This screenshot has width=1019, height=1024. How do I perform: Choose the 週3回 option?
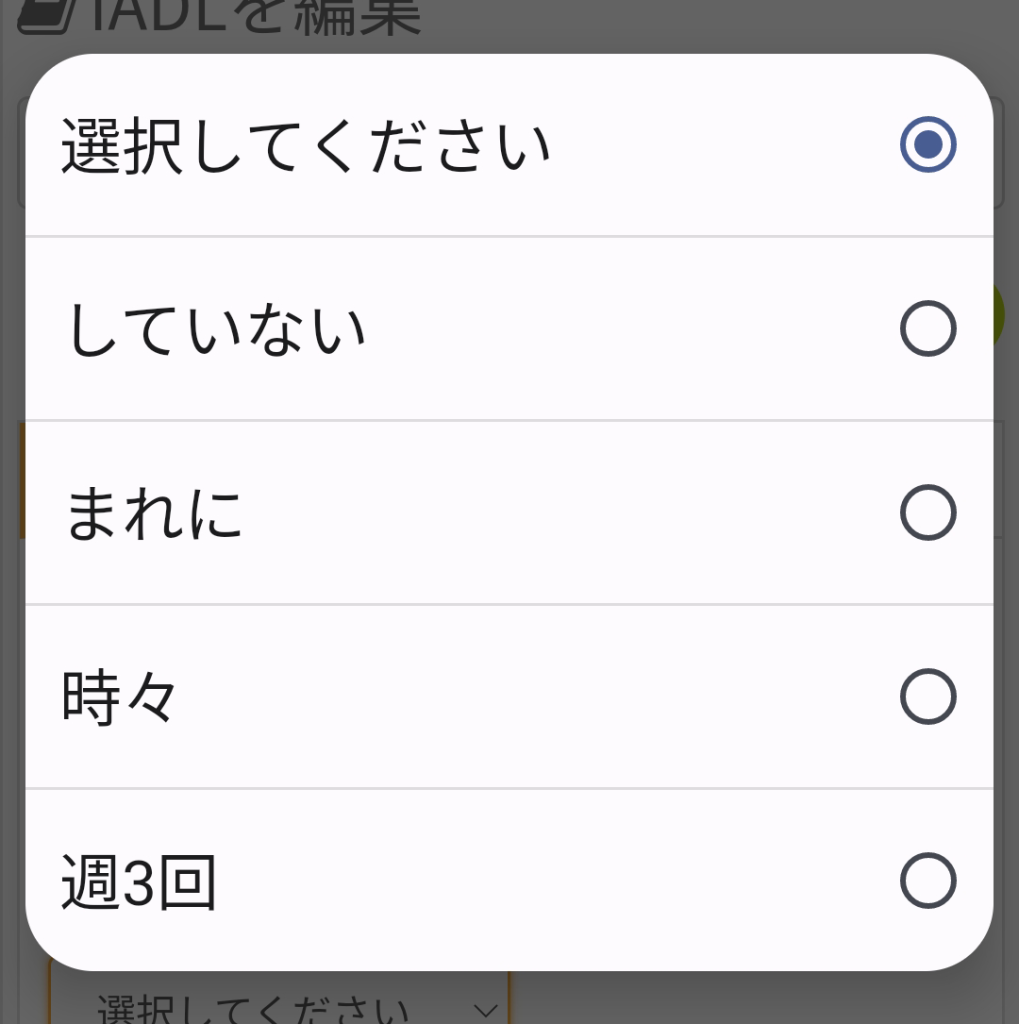point(508,881)
